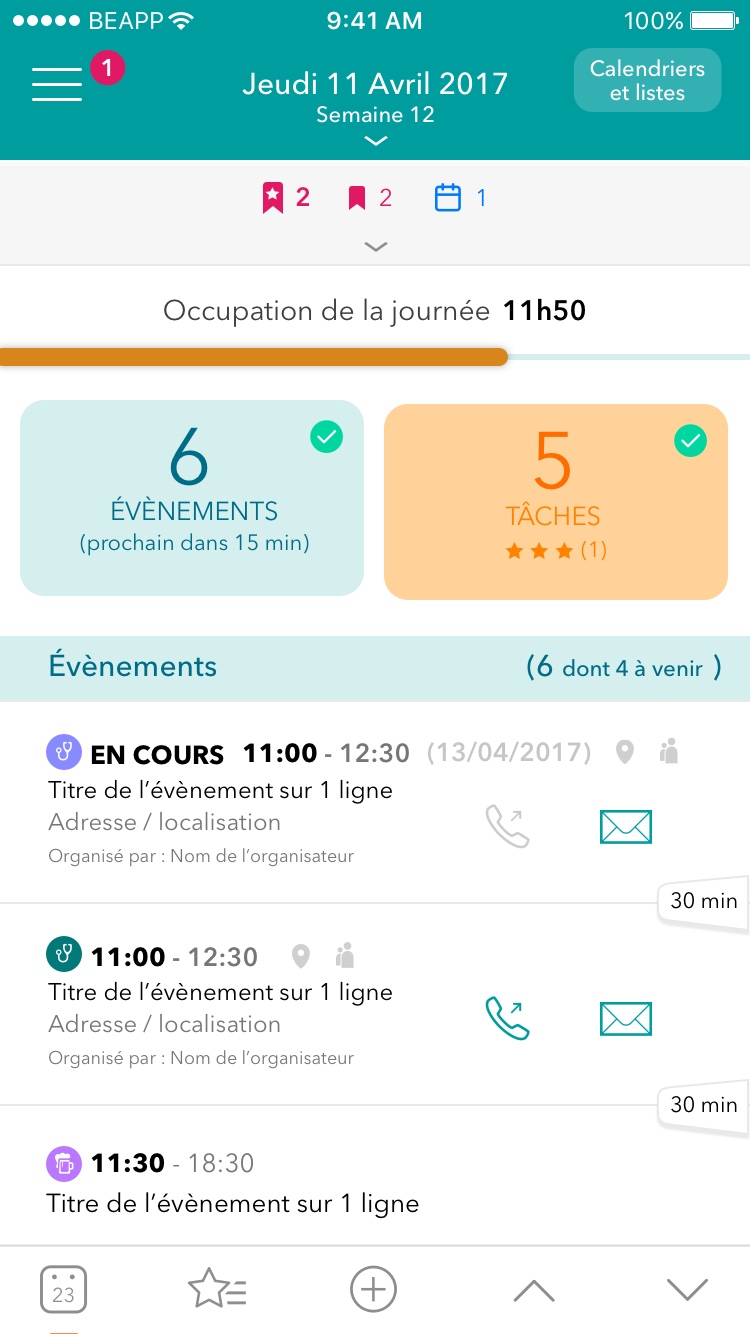Screen dimensions: 750x1334
Task: Open the 6 Évènements card
Action: 192,498
